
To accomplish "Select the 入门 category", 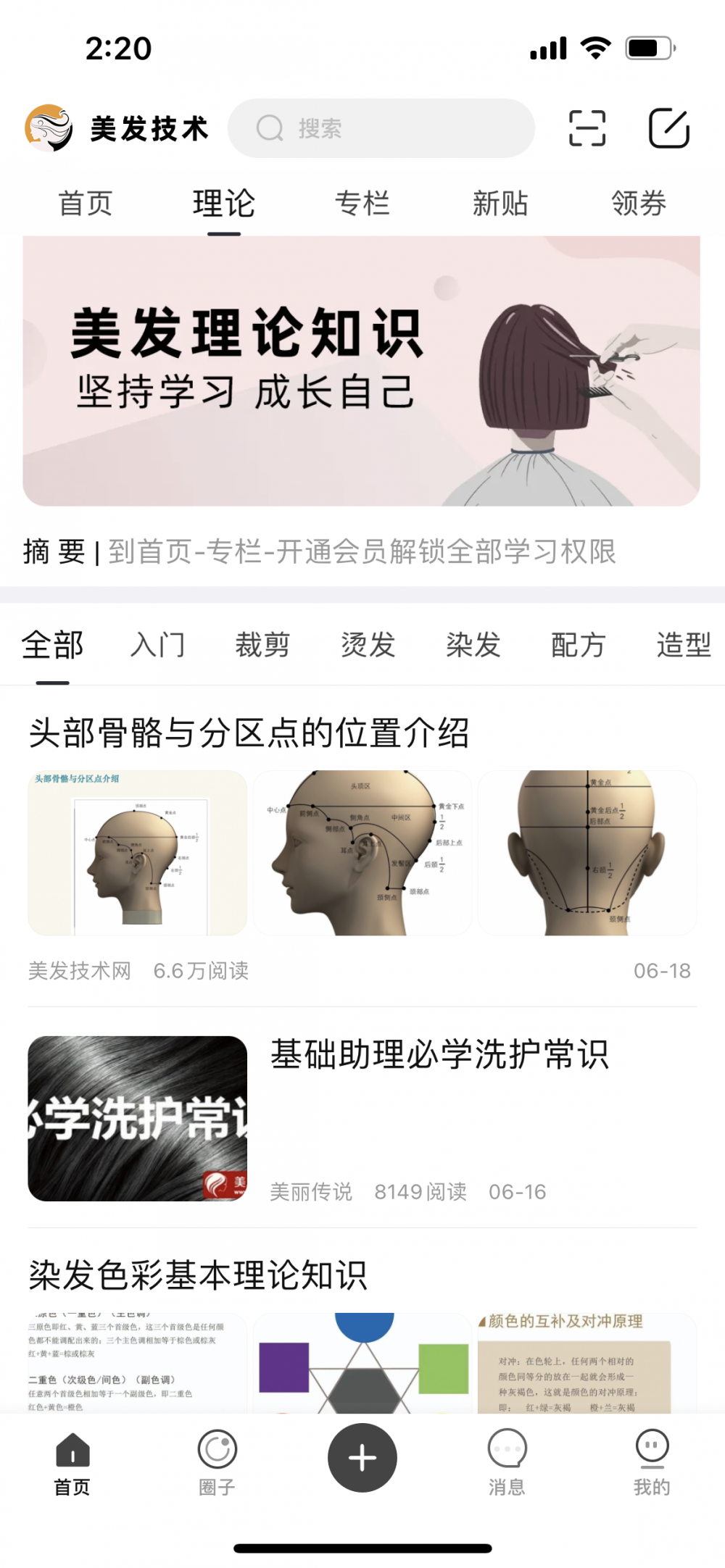I will [x=158, y=644].
